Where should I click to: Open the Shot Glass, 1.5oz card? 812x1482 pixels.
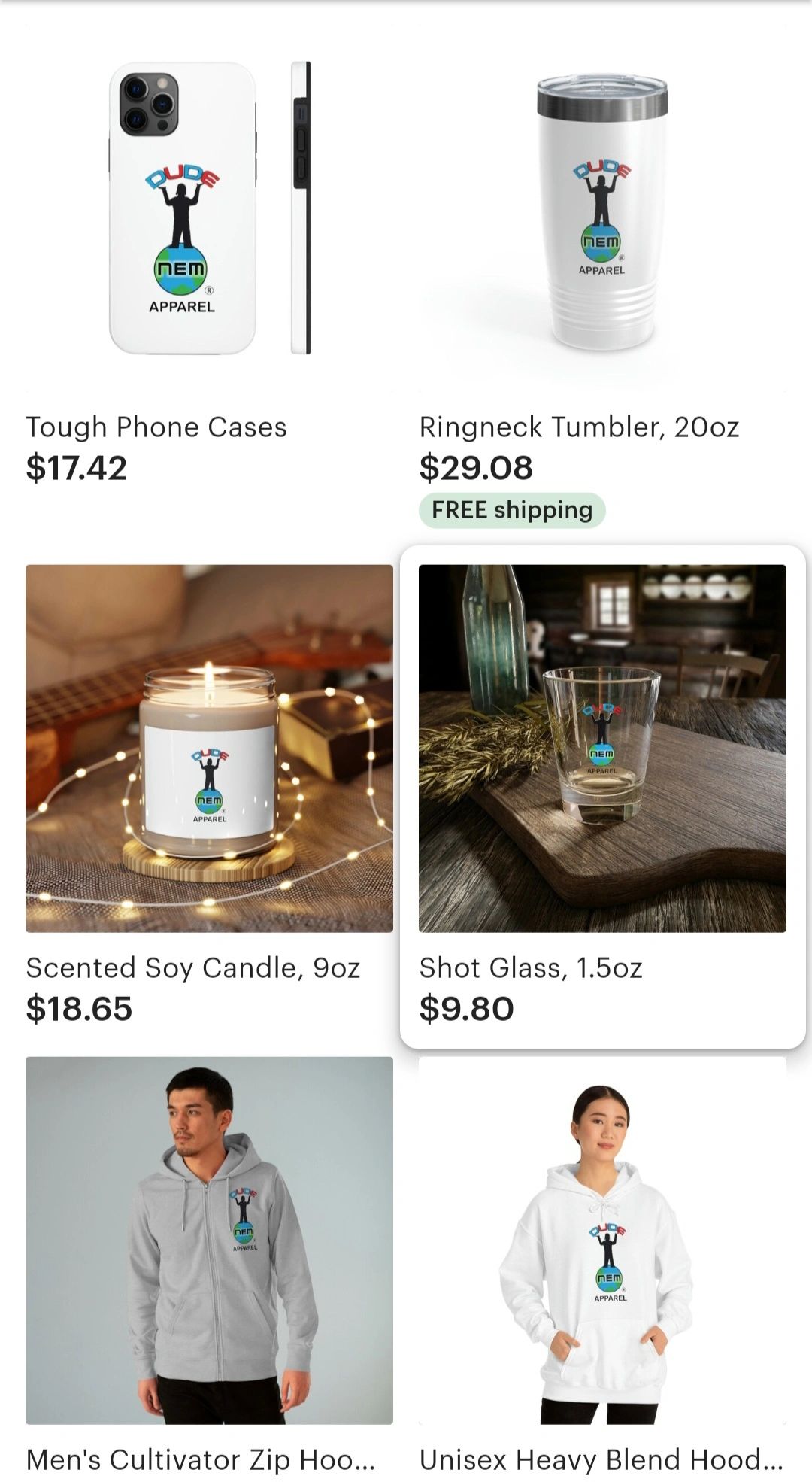point(602,749)
